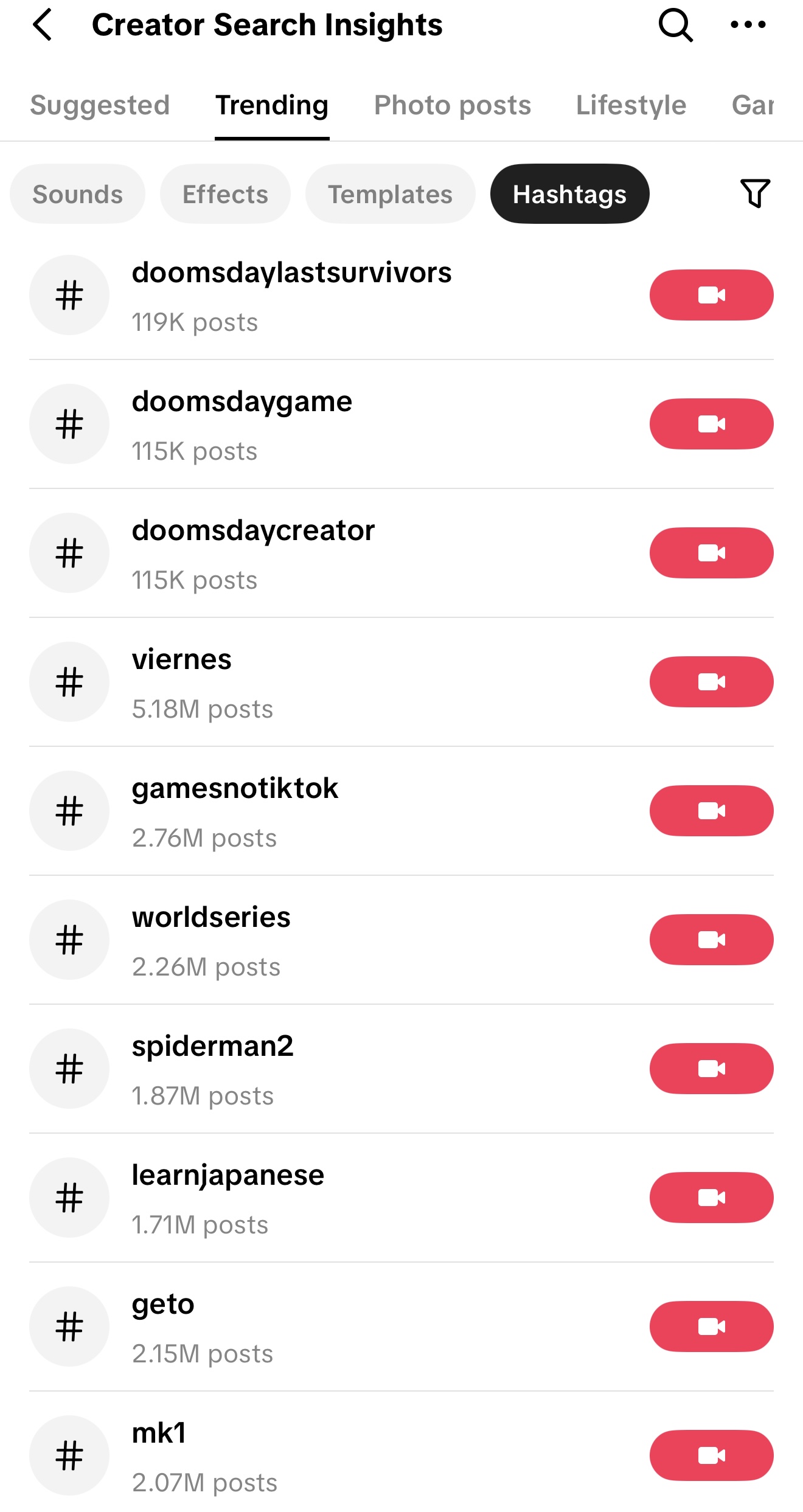Tap the record button beside viernes hashtag
The width and height of the screenshot is (803, 1512).
[711, 682]
